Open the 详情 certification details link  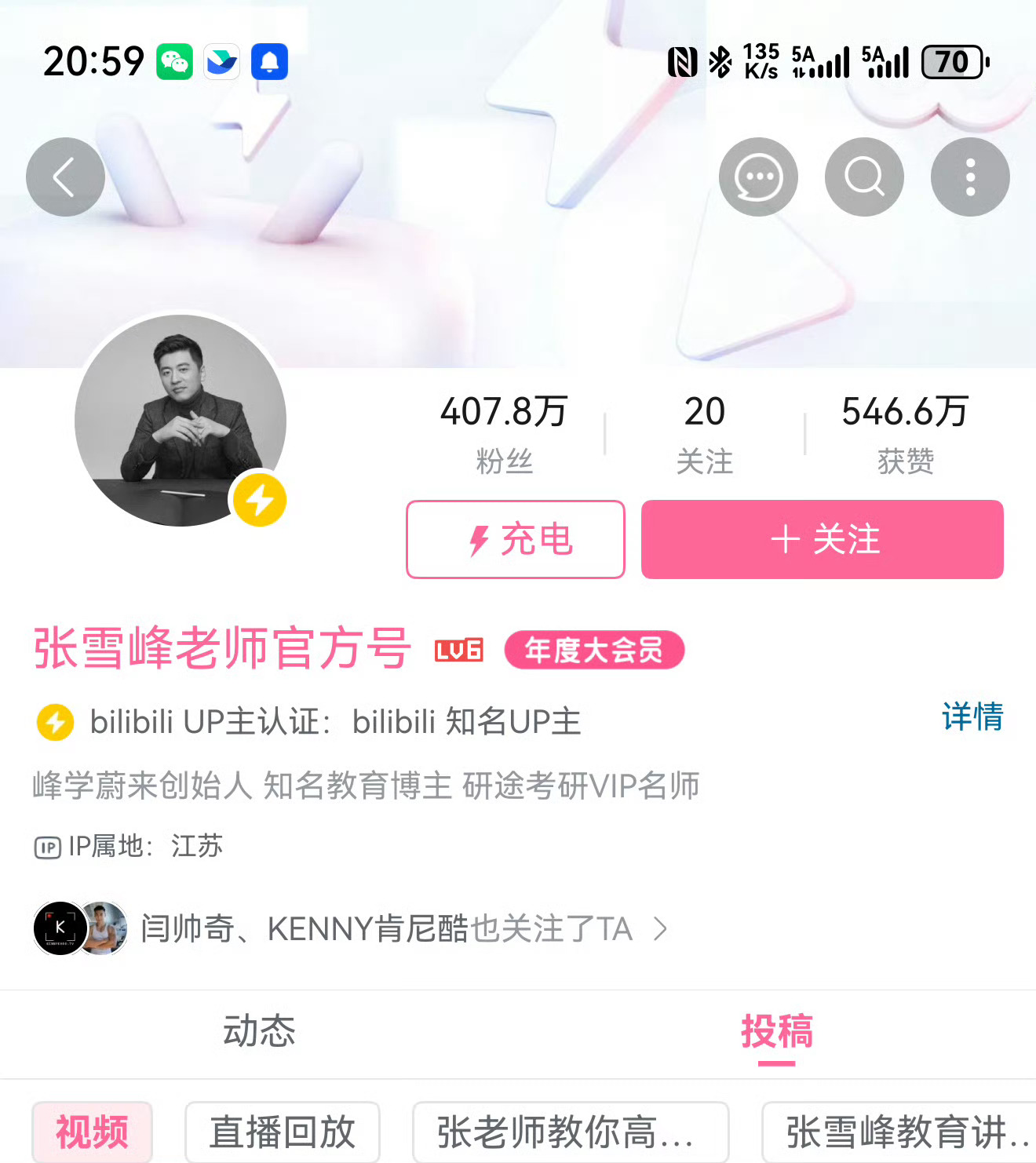pos(972,718)
